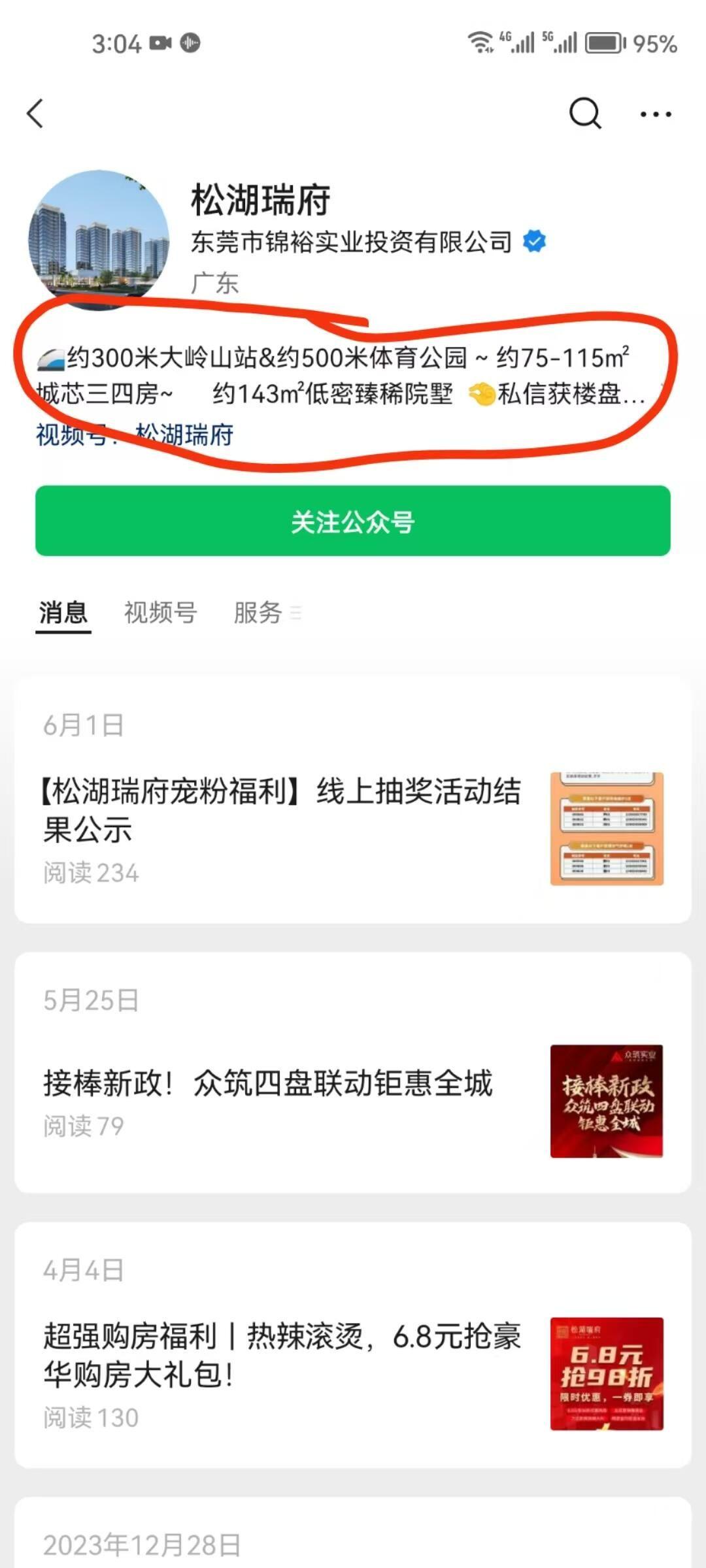Open the 接棒新政 众筑四盘联动 article
Viewport: 706px width, 1568px height.
(268, 1083)
